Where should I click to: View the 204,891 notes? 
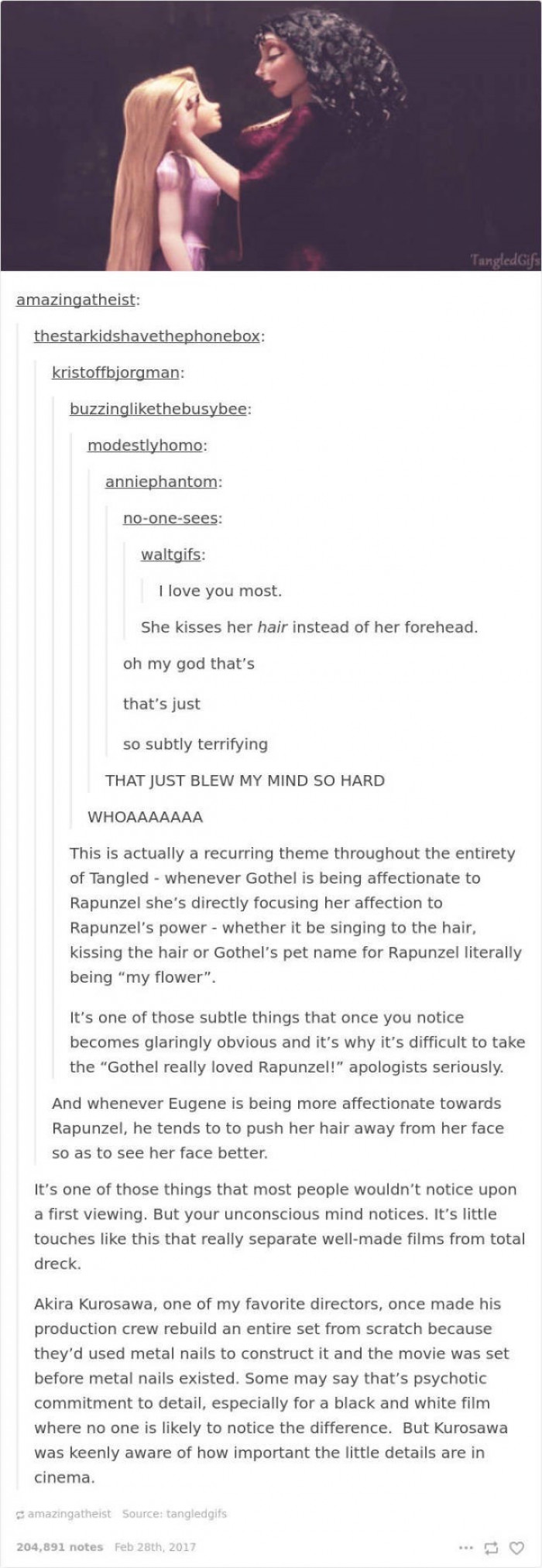(x=60, y=1546)
